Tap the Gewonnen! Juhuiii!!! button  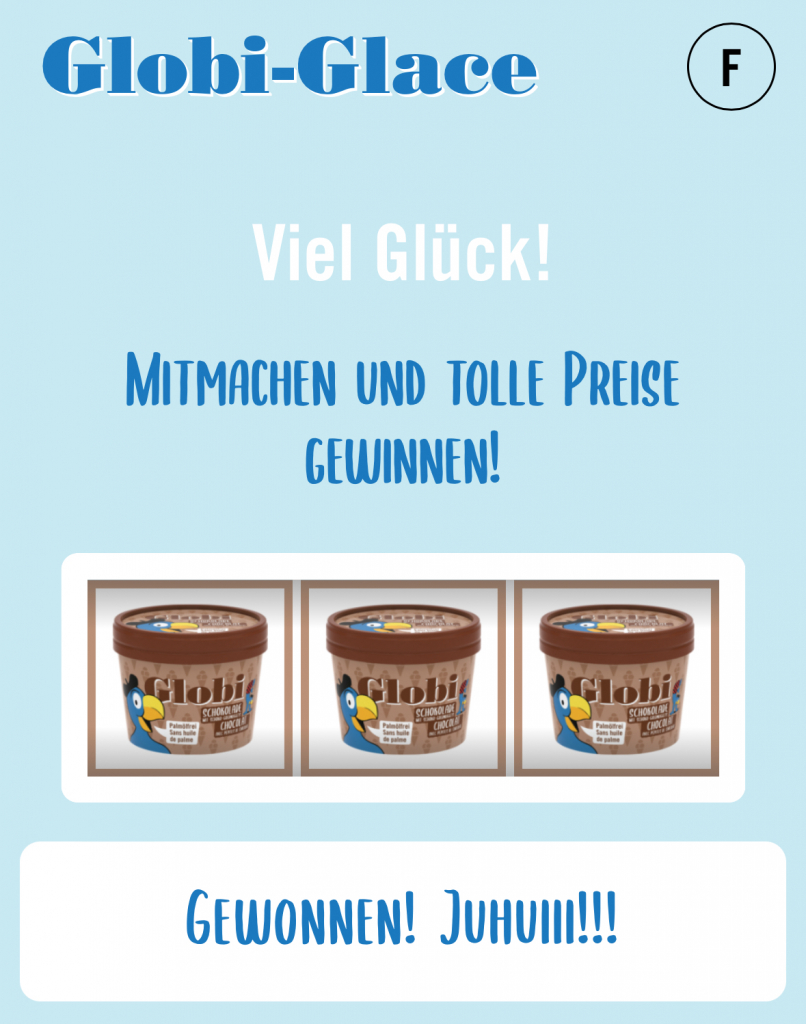403,921
